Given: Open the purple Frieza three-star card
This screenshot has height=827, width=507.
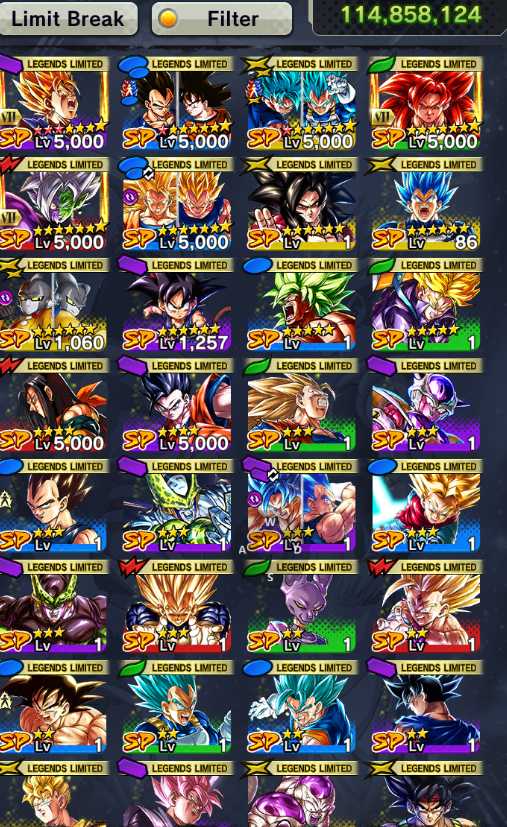Looking at the screenshot, I should pos(426,405).
